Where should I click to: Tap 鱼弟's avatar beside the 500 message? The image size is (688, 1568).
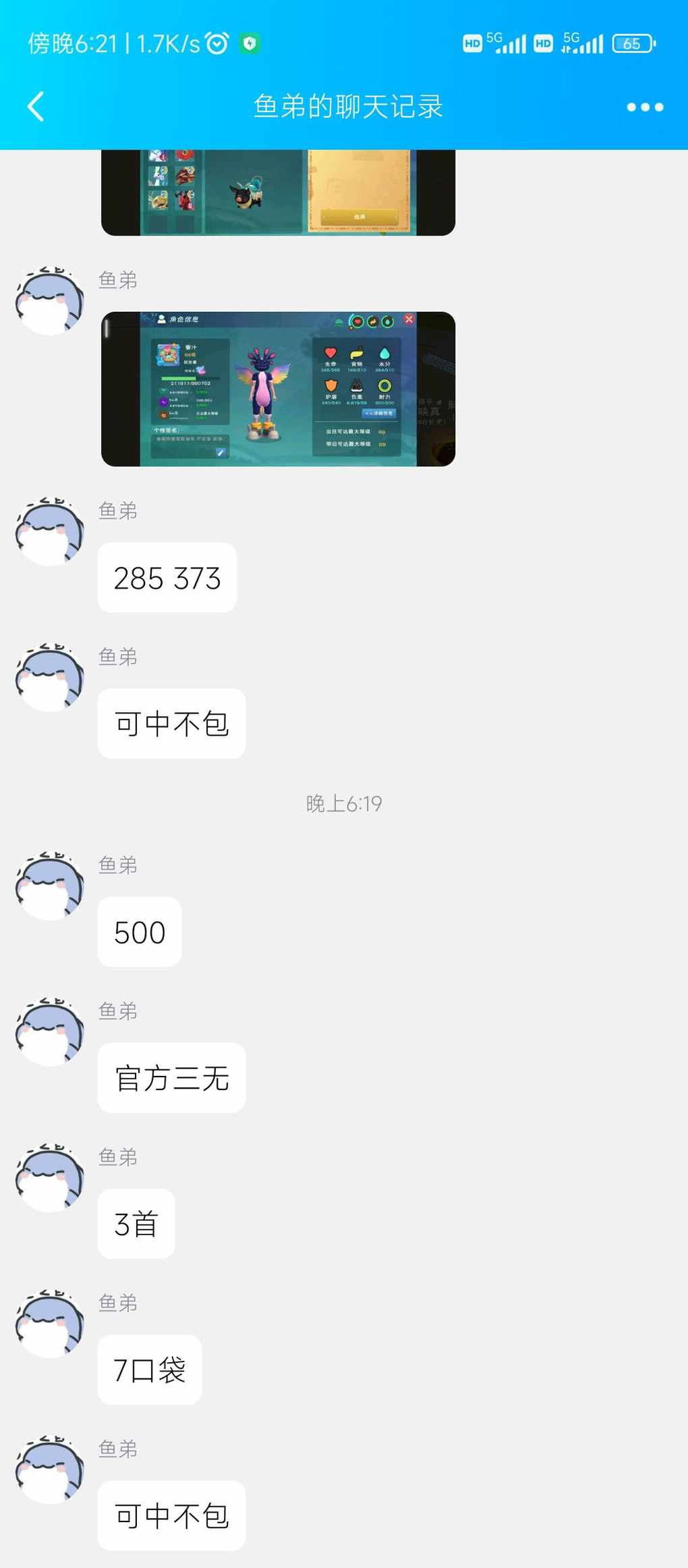click(x=50, y=886)
